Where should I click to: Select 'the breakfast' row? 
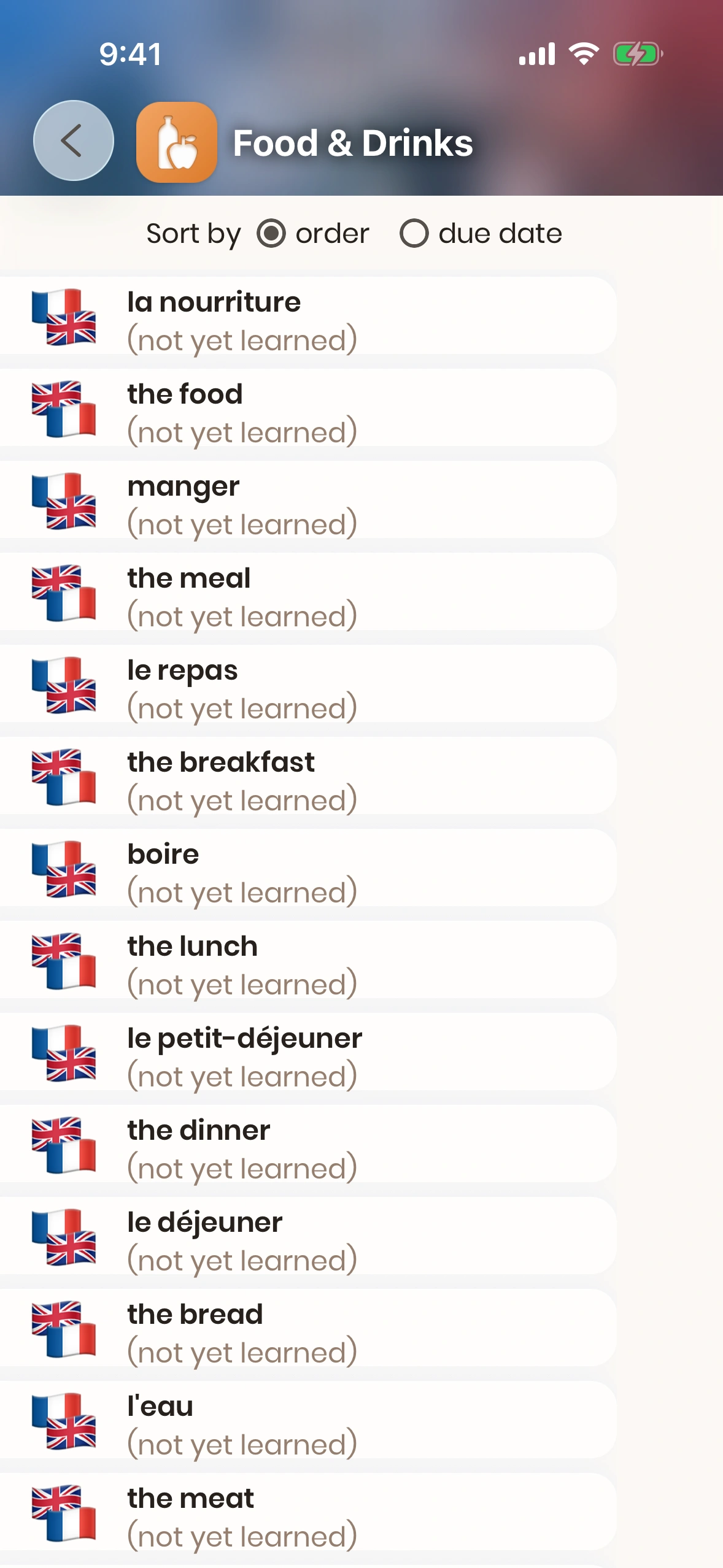pyautogui.click(x=307, y=777)
